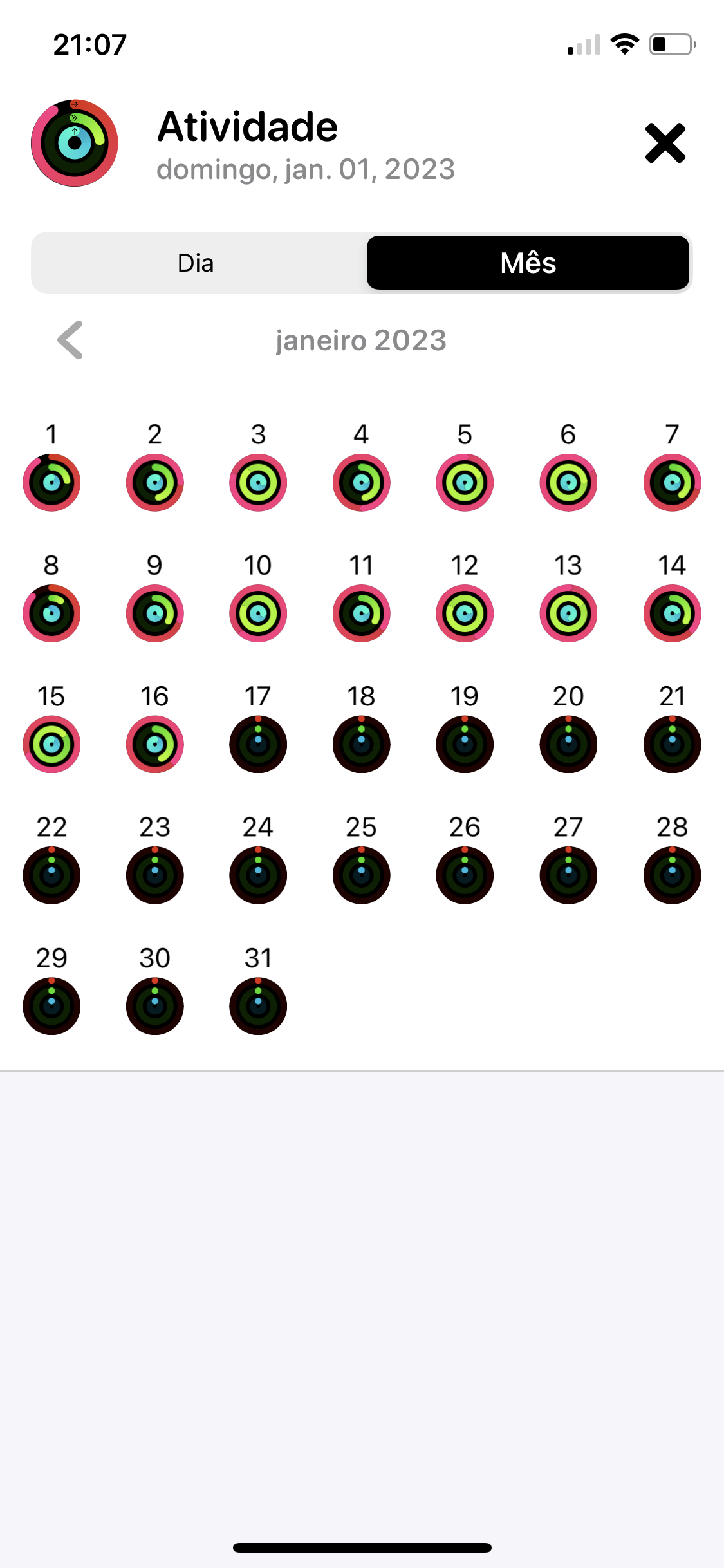Open day 10 activity rings
This screenshot has width=724, height=1568.
[258, 613]
